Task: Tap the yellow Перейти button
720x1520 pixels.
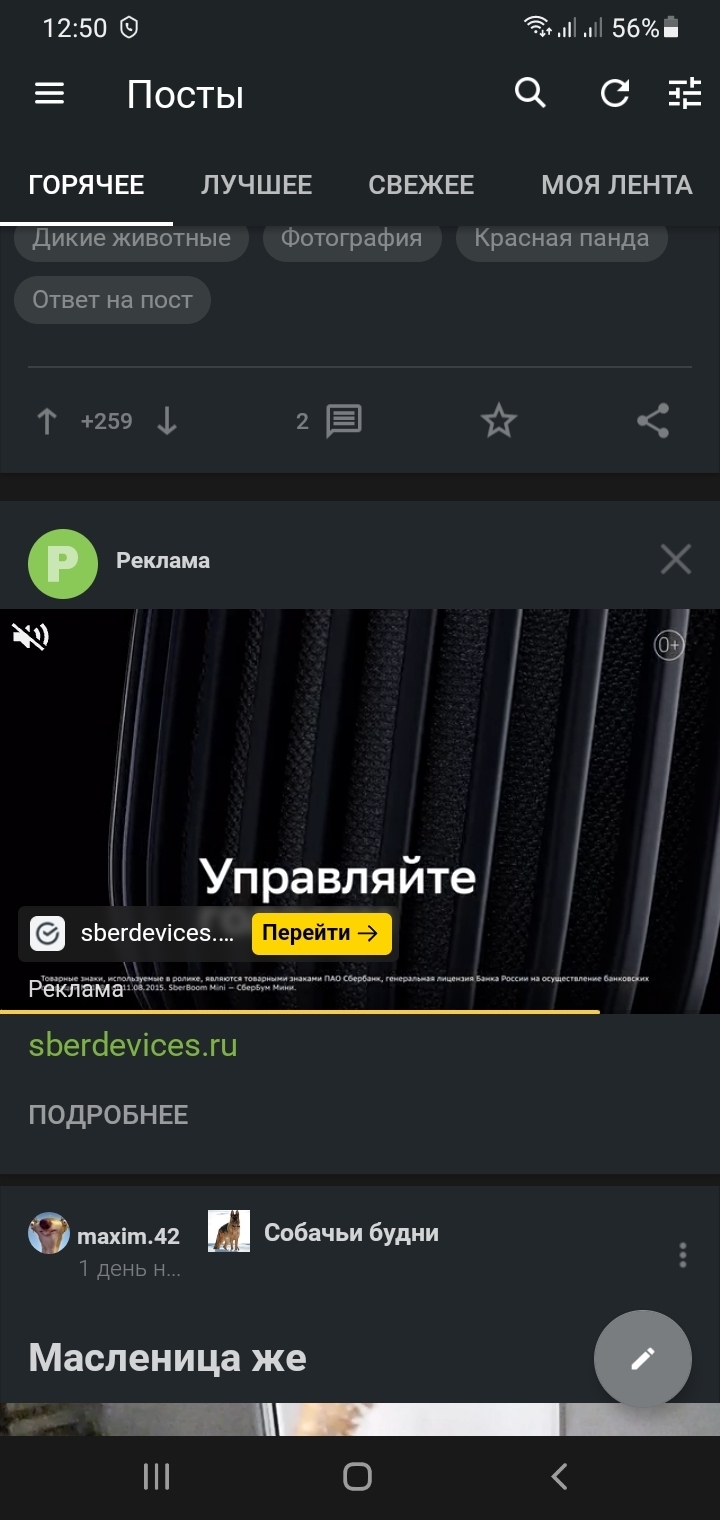Action: 321,933
